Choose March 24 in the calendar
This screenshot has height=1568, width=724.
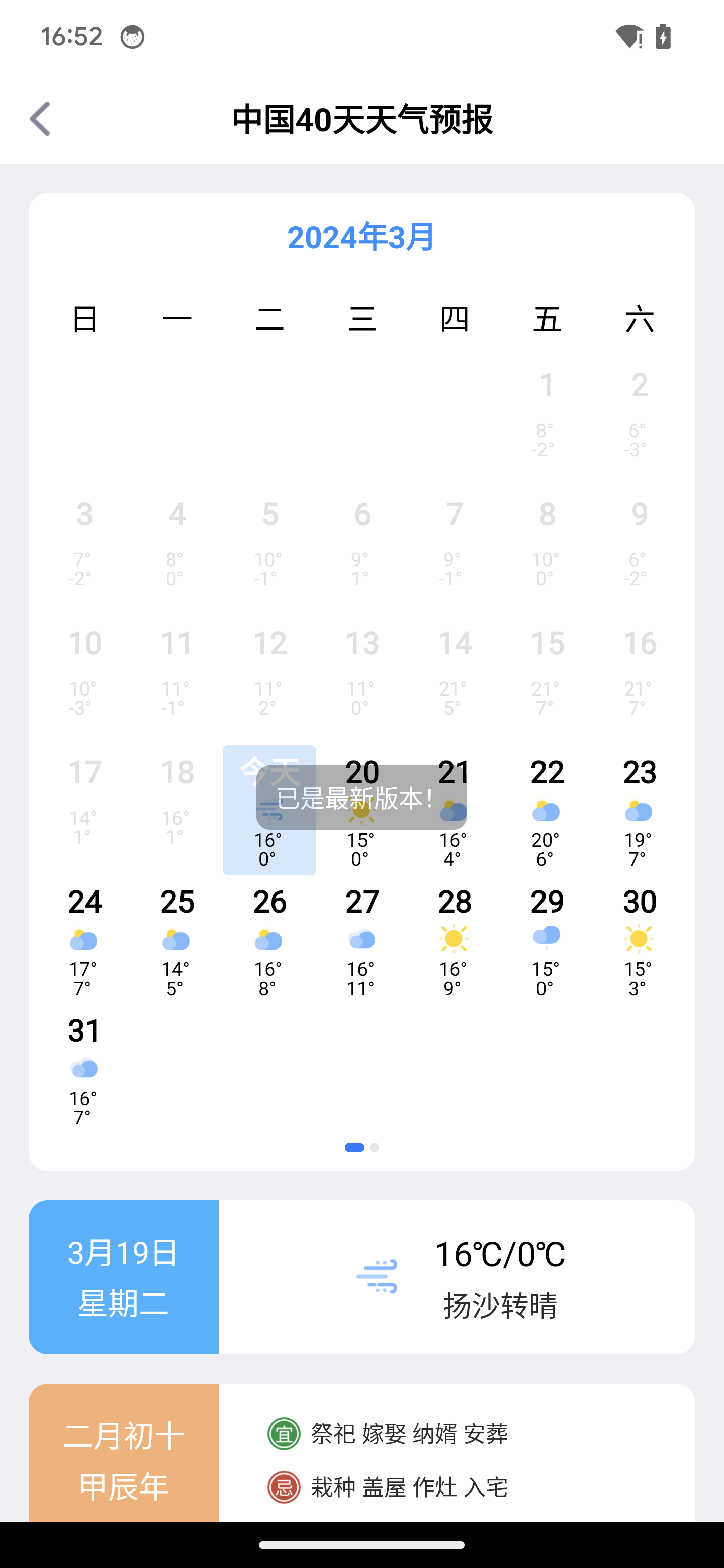(x=84, y=940)
